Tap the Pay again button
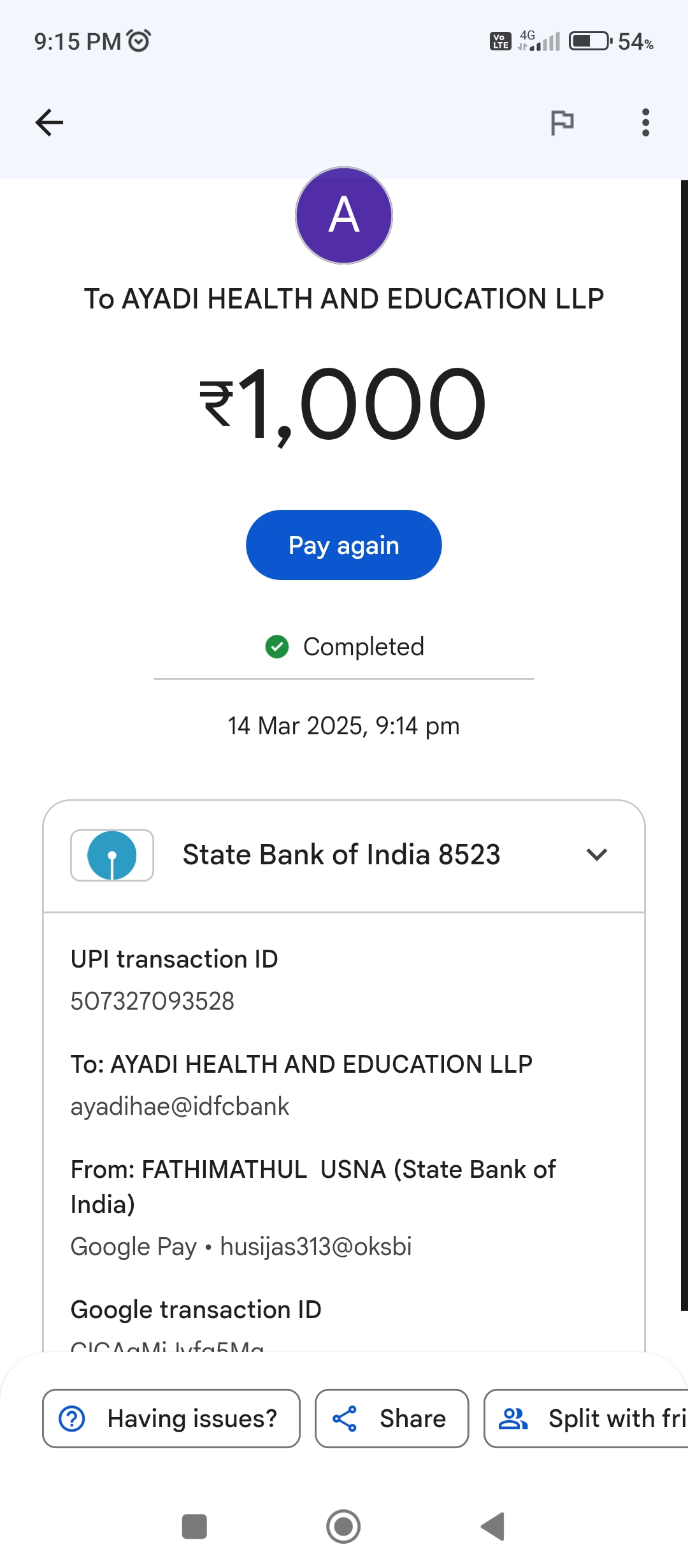 click(x=344, y=545)
